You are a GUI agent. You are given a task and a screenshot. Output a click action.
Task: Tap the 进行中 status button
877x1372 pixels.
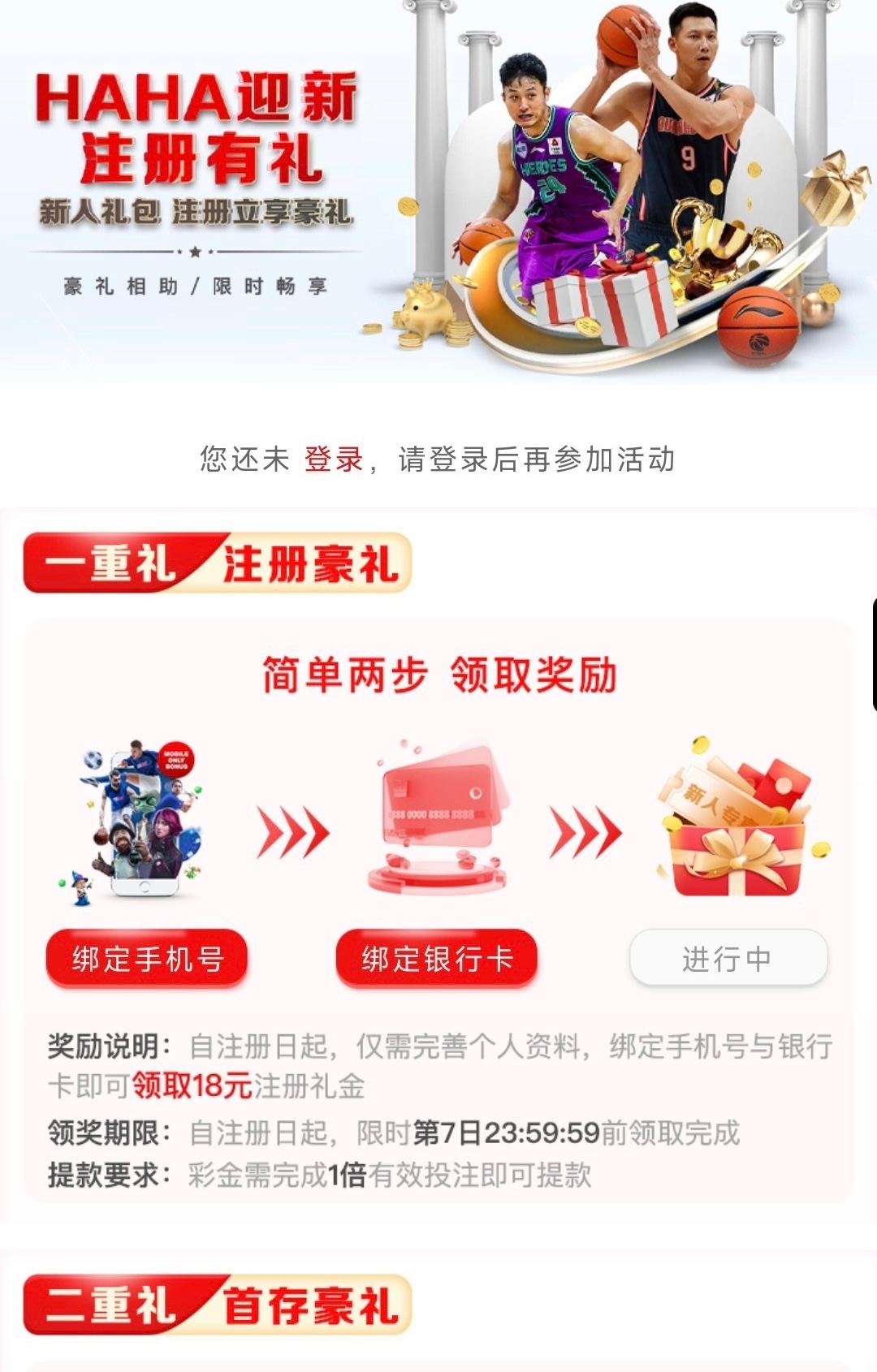pyautogui.click(x=728, y=959)
